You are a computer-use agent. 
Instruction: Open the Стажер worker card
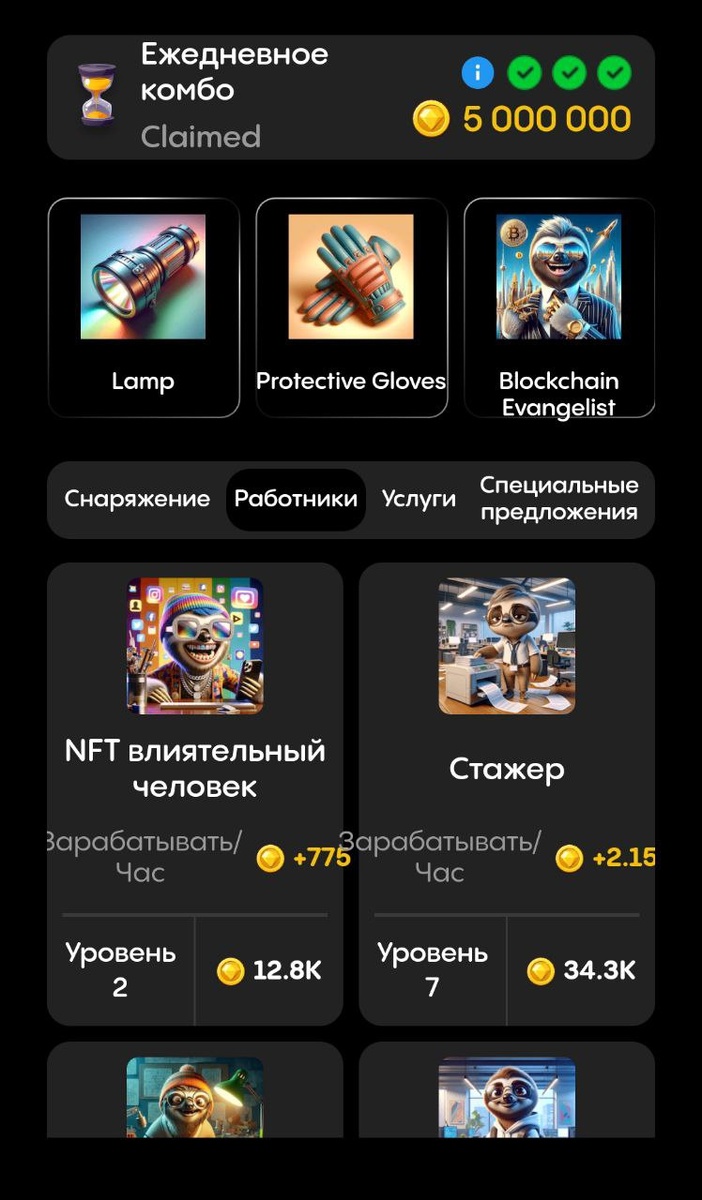(x=506, y=770)
